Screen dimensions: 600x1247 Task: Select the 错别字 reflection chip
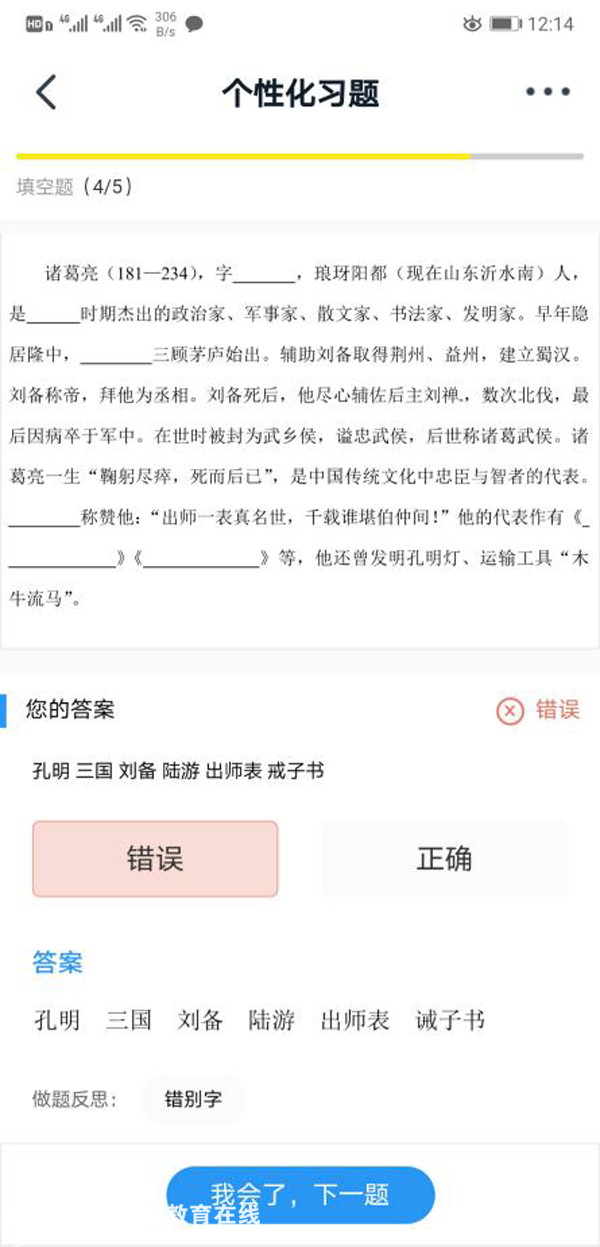[193, 1100]
